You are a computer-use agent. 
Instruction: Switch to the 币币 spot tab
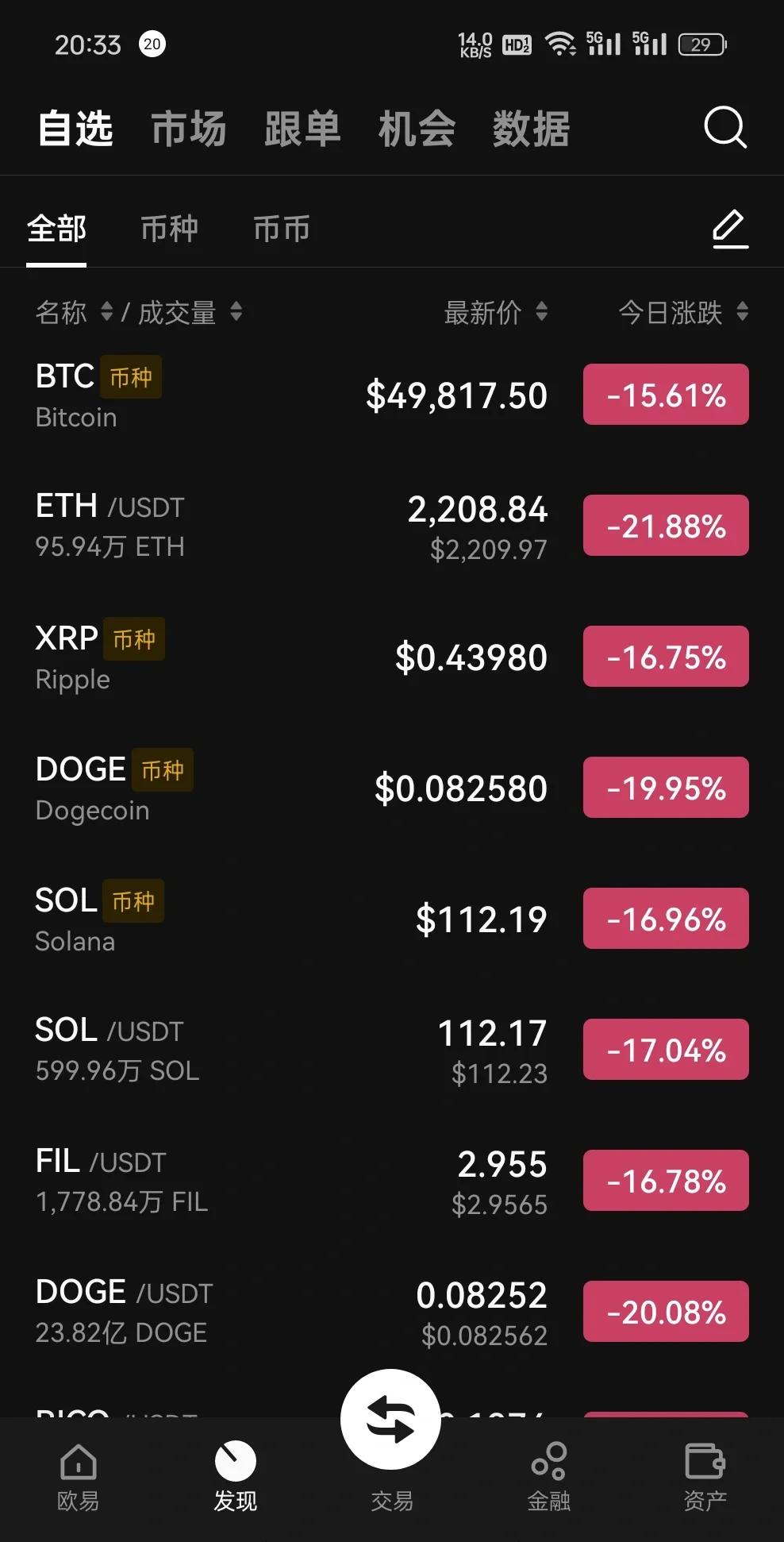tap(281, 228)
